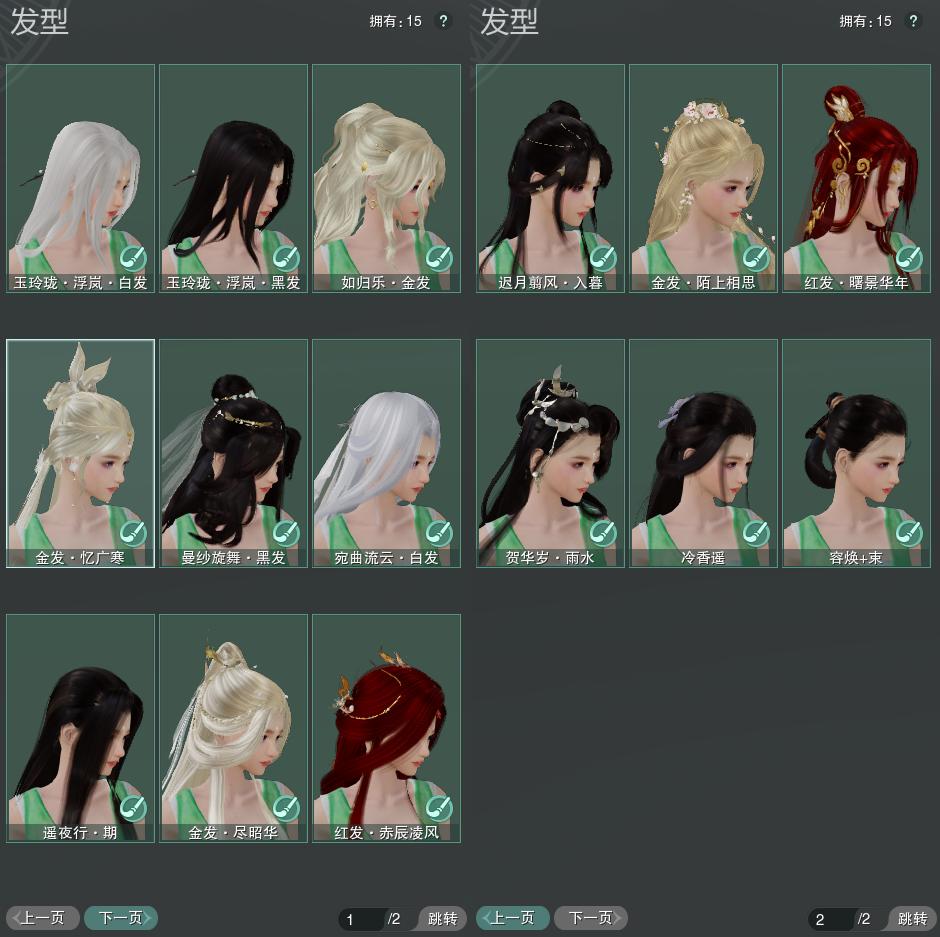Choose the 红发·曙景华年 hairstyle
Image resolution: width=940 pixels, height=937 pixels.
pos(856,170)
